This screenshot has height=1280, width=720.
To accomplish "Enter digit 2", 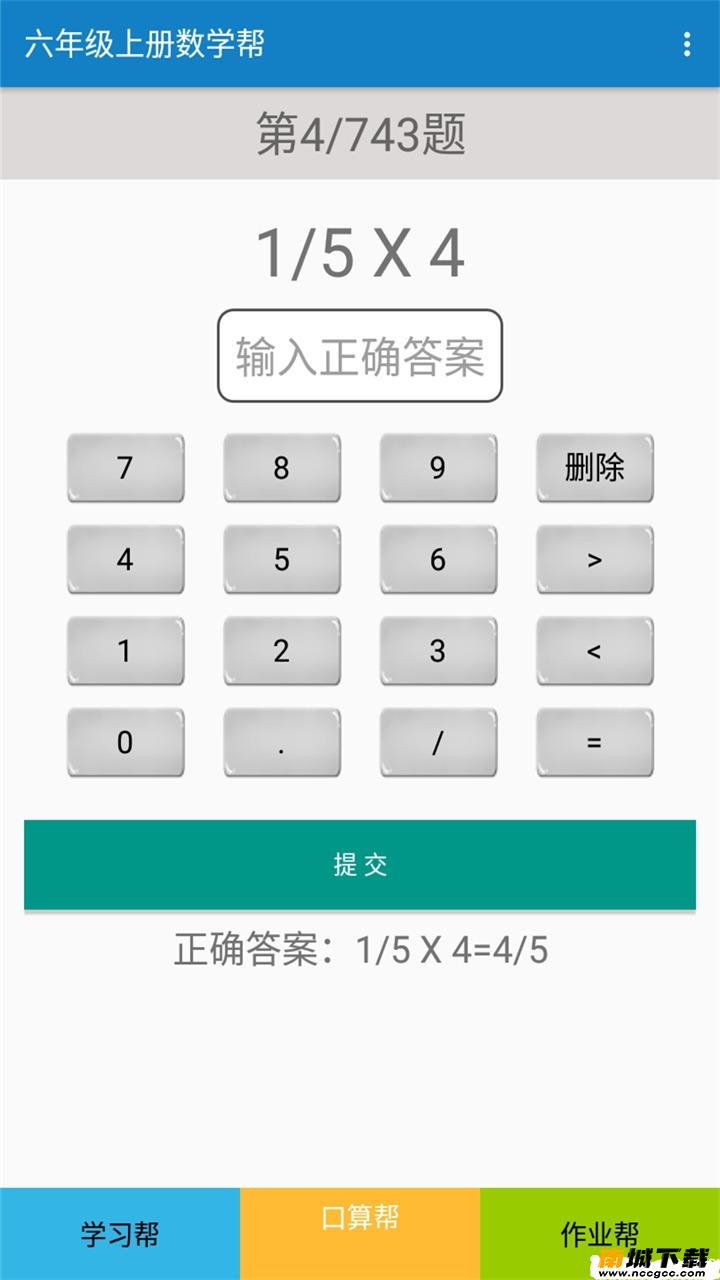I will coord(282,651).
